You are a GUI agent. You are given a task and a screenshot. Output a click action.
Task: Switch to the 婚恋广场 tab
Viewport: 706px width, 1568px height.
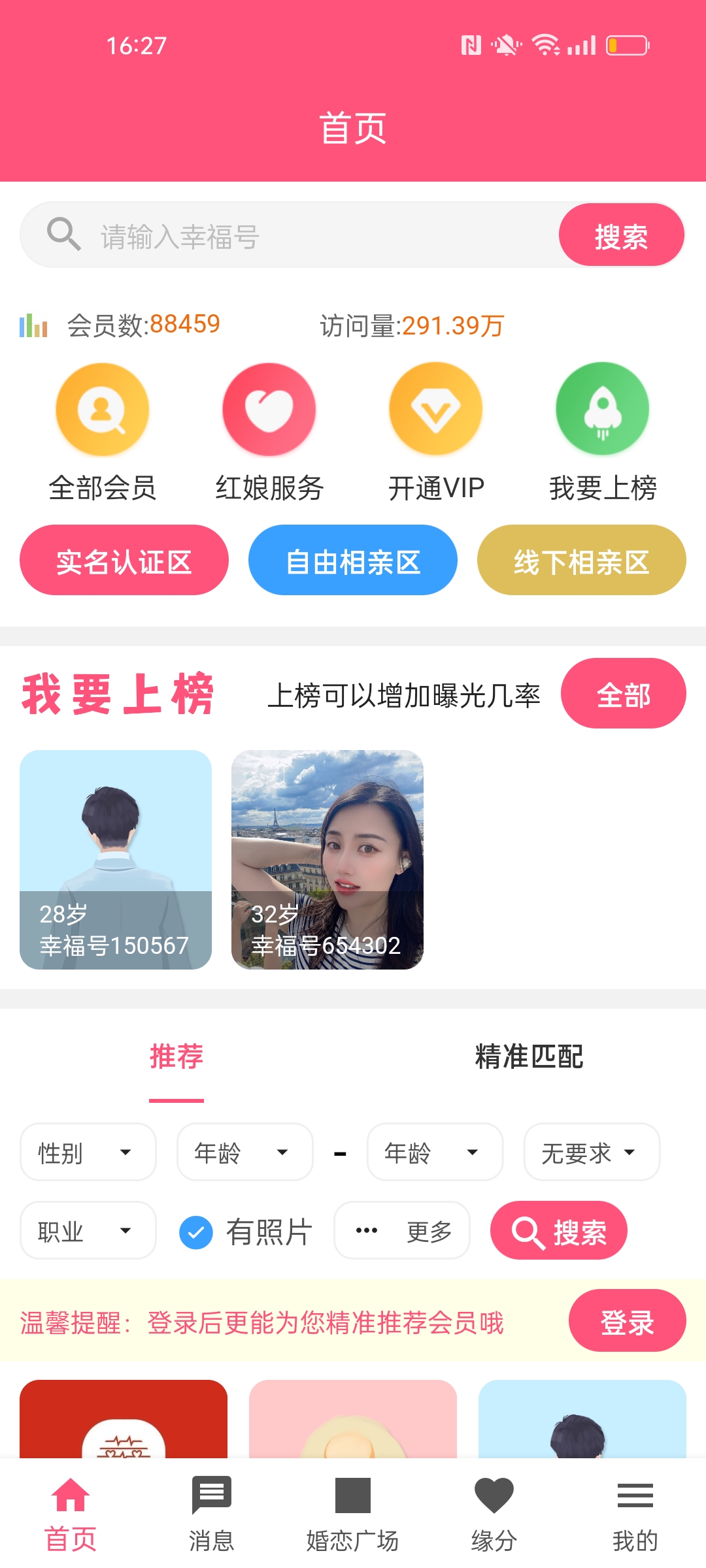(353, 1513)
